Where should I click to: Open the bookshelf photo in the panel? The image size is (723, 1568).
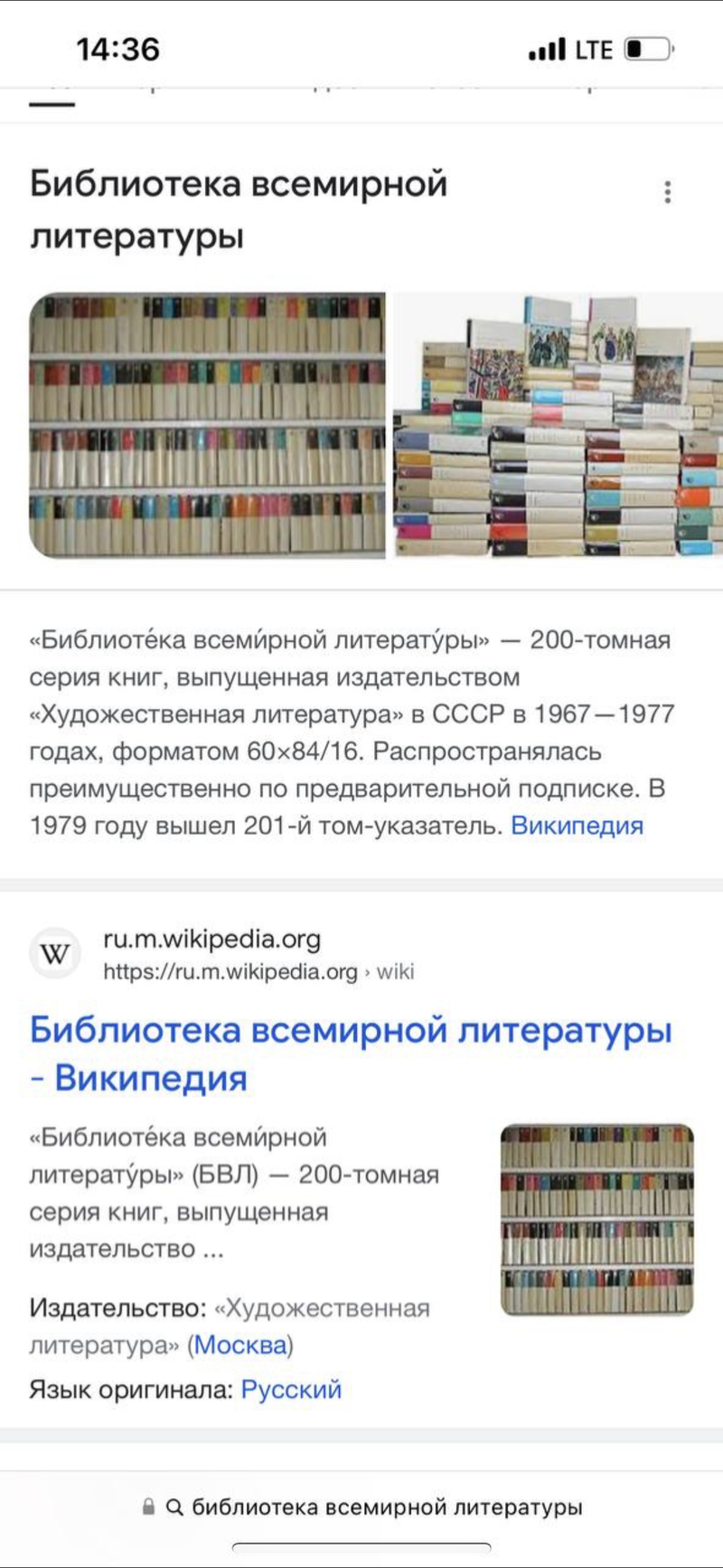click(x=207, y=425)
